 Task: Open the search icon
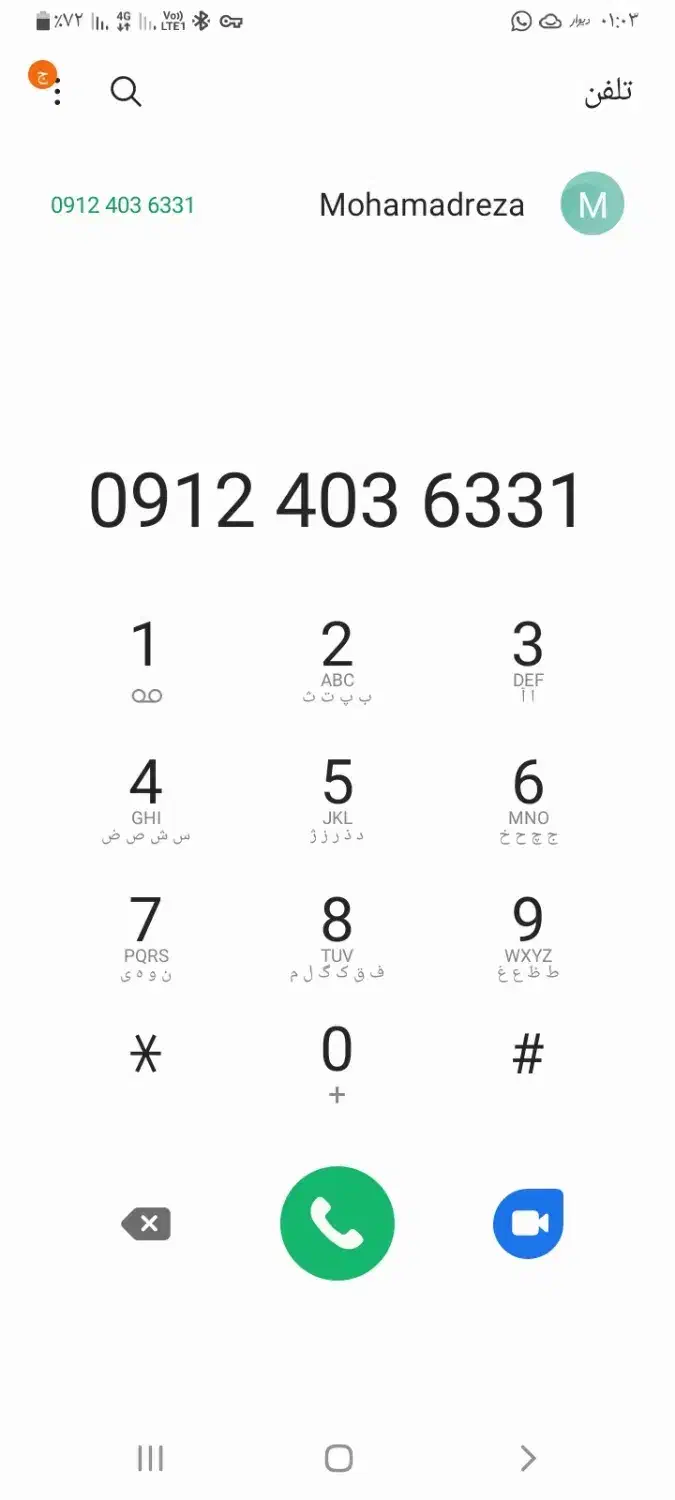[125, 92]
